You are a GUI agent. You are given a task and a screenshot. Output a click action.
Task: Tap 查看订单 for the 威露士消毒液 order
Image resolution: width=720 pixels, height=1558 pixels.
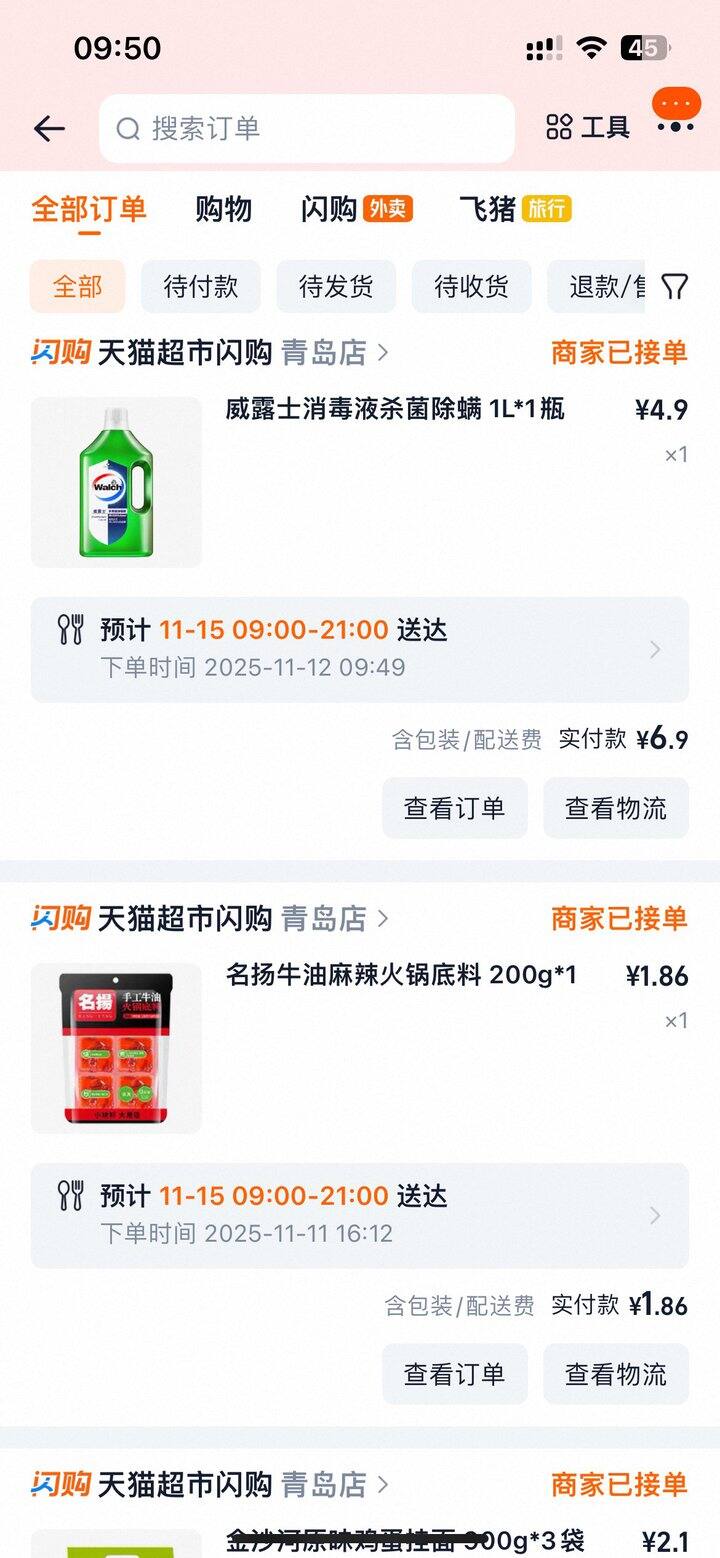[x=454, y=808]
